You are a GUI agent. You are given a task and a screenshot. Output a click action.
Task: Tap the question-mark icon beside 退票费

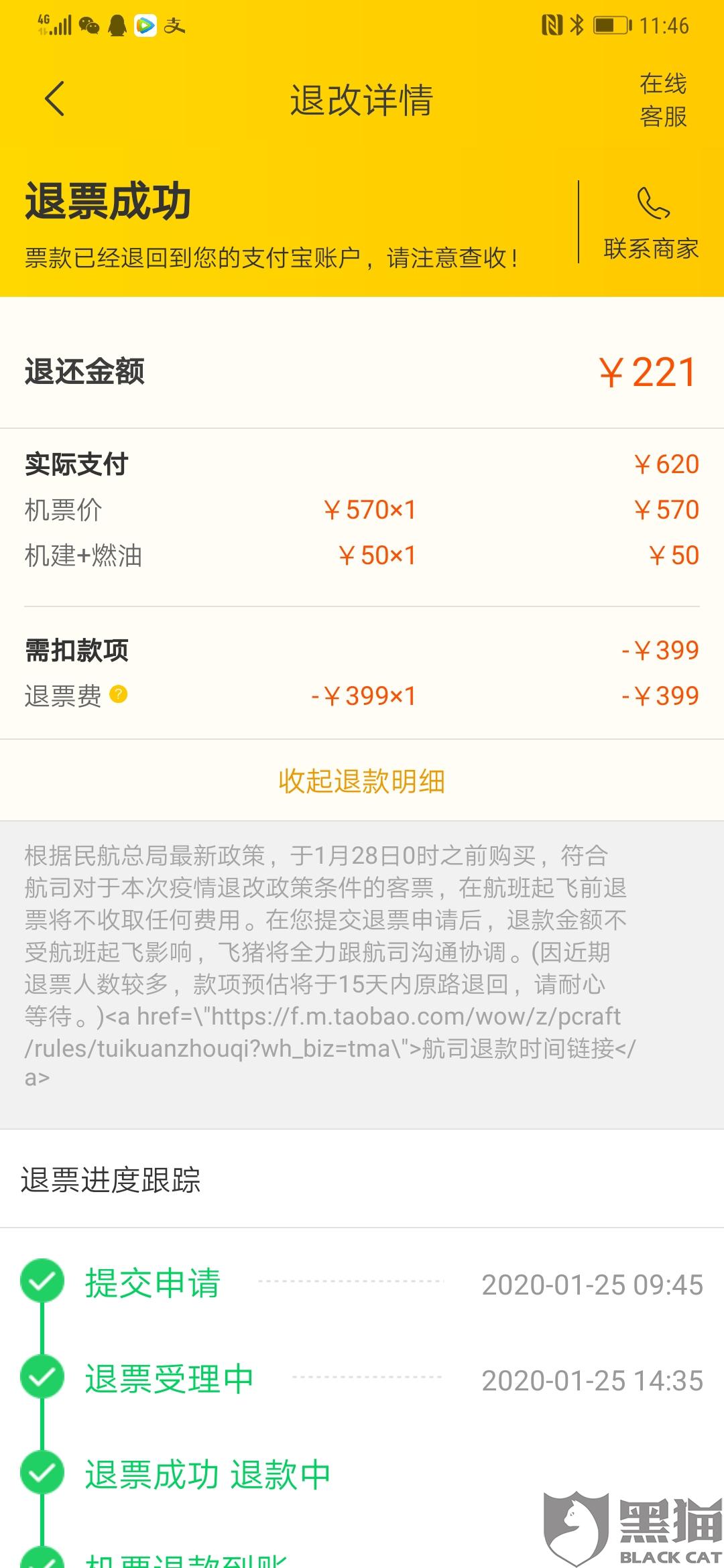pyautogui.click(x=119, y=694)
